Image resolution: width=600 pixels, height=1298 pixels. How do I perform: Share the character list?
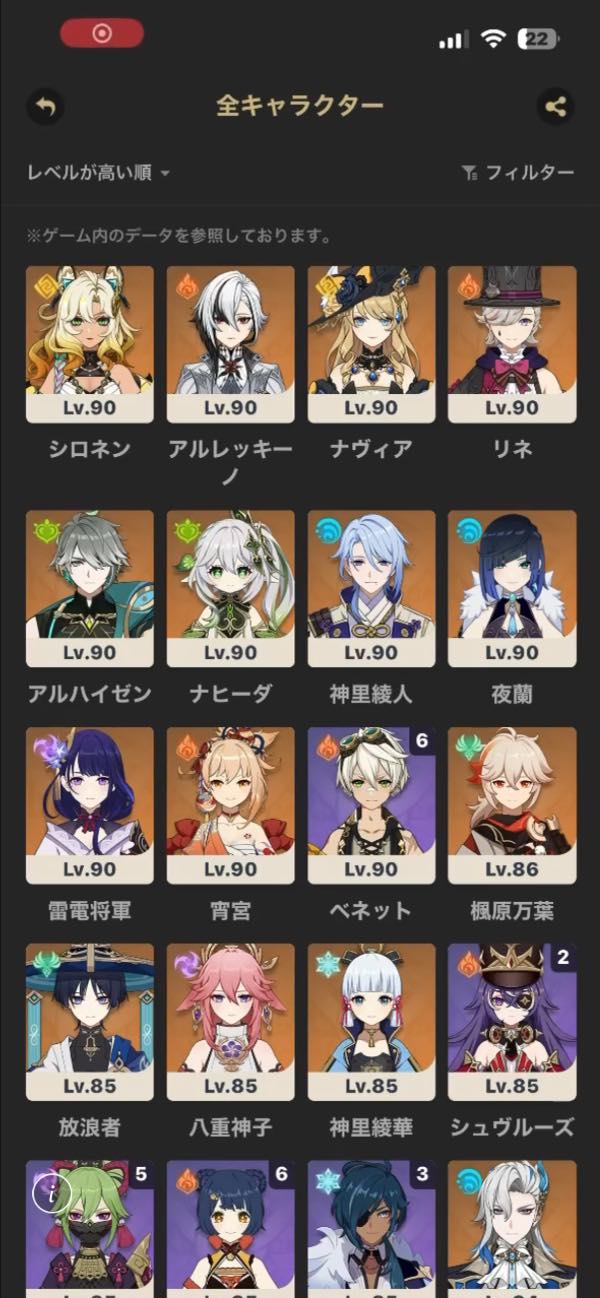point(556,106)
